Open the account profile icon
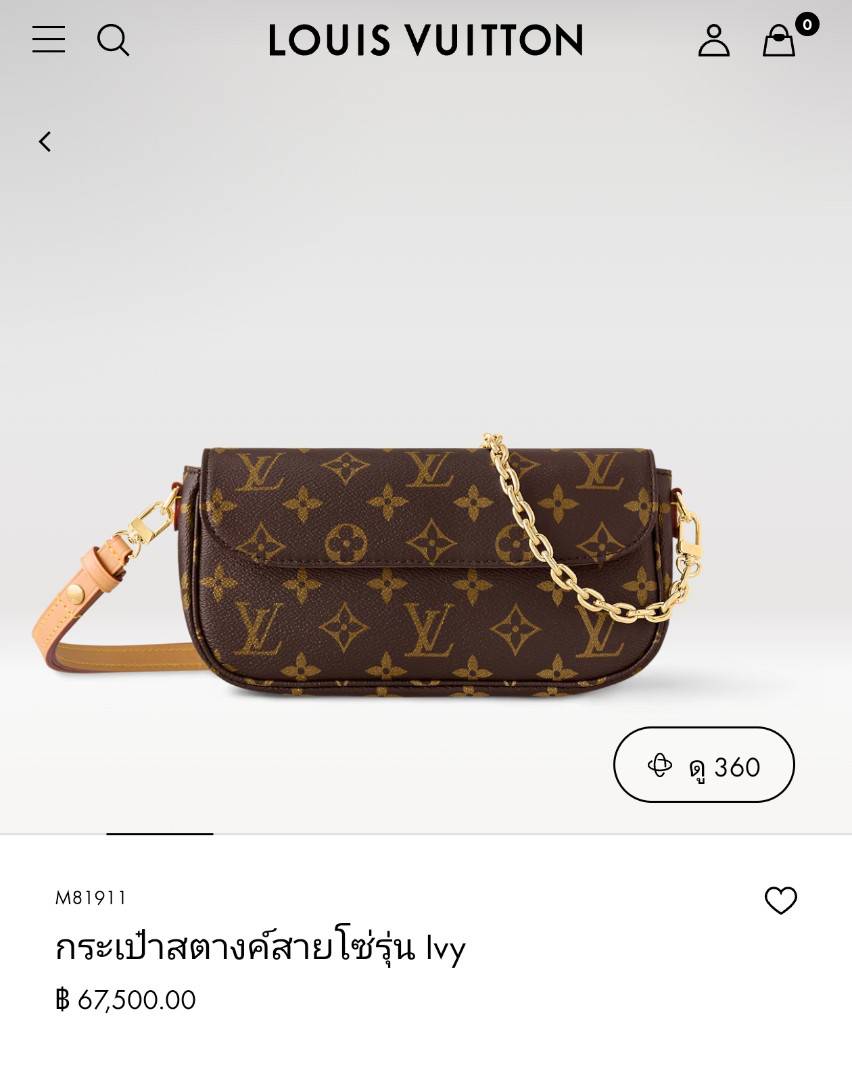852x1069 pixels. (x=713, y=40)
